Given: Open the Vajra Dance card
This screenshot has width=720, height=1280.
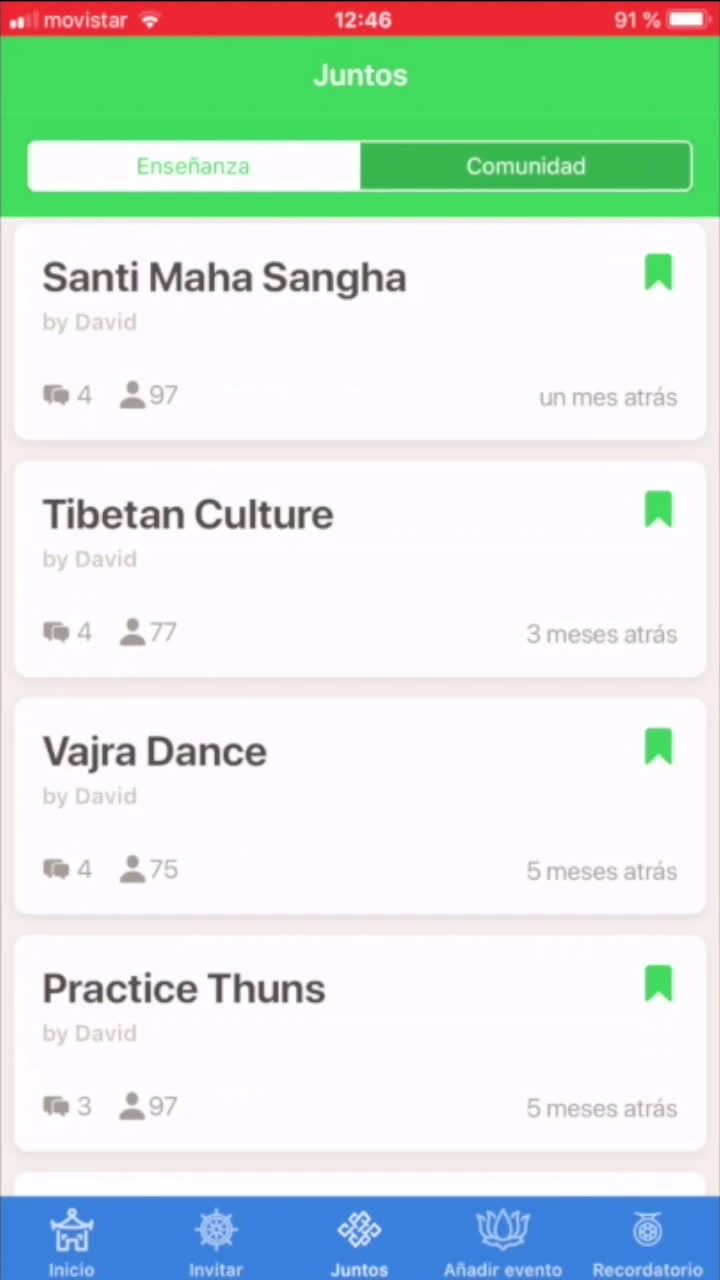Looking at the screenshot, I should [360, 806].
